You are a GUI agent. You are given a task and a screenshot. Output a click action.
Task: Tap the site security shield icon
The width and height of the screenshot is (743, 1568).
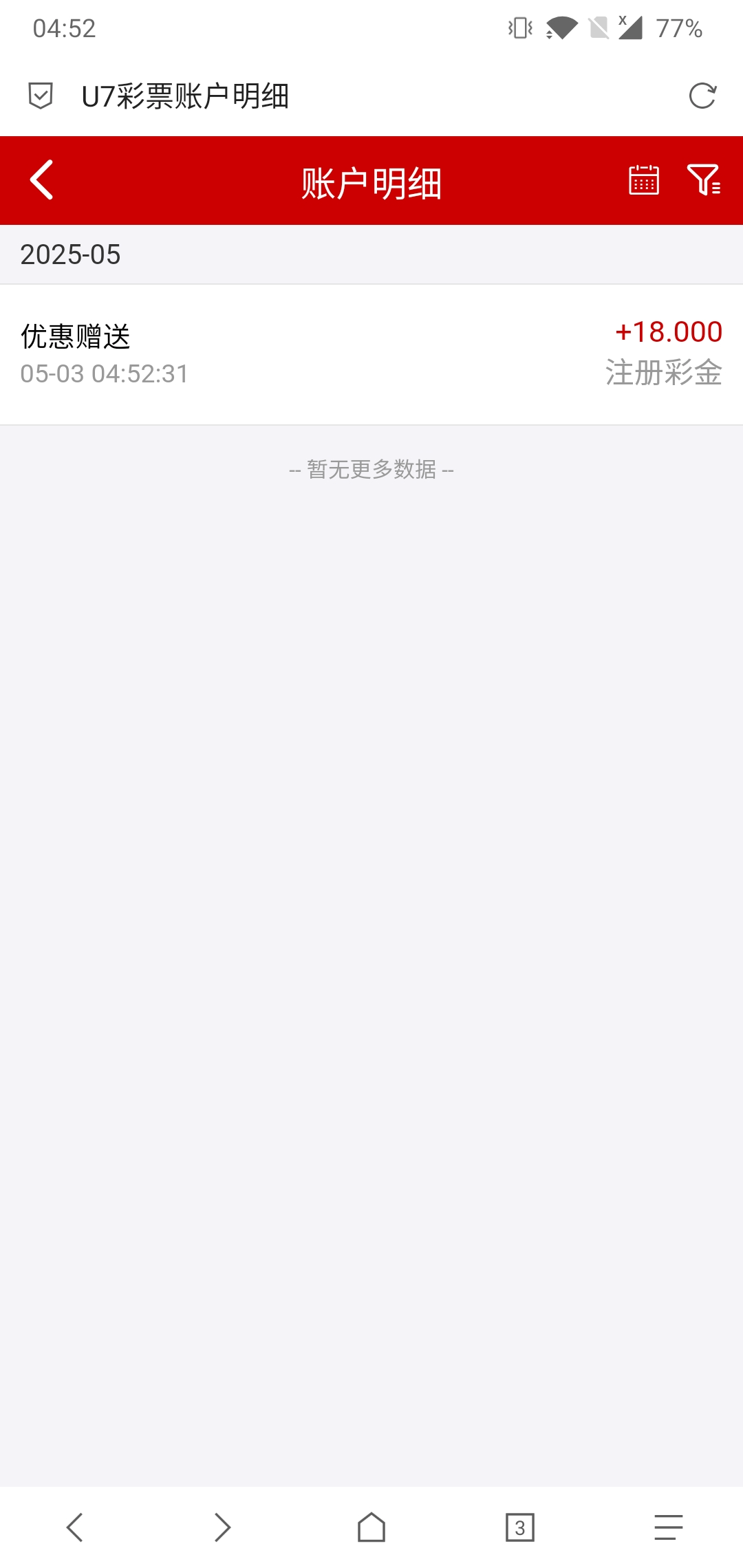pyautogui.click(x=41, y=96)
